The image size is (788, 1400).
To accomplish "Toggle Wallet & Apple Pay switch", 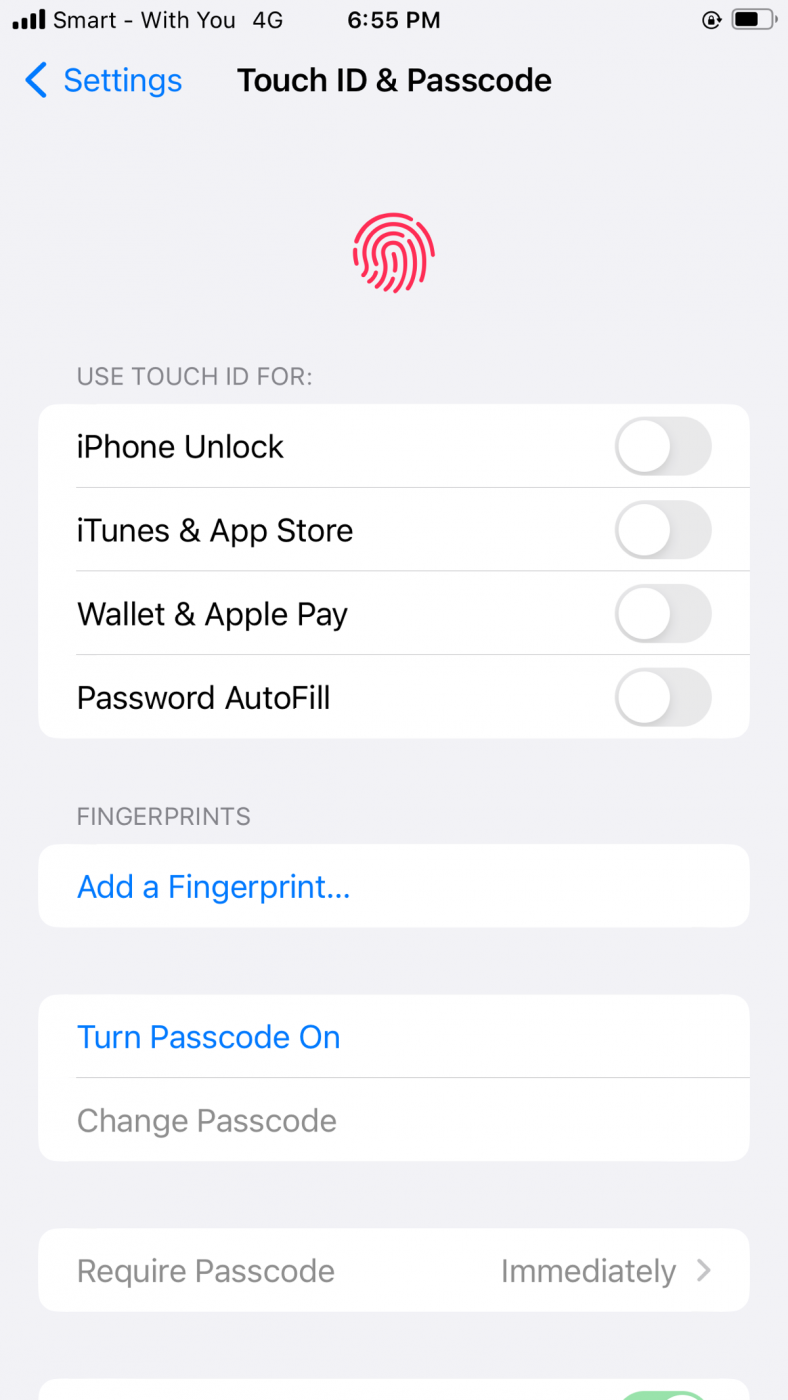I will [662, 614].
